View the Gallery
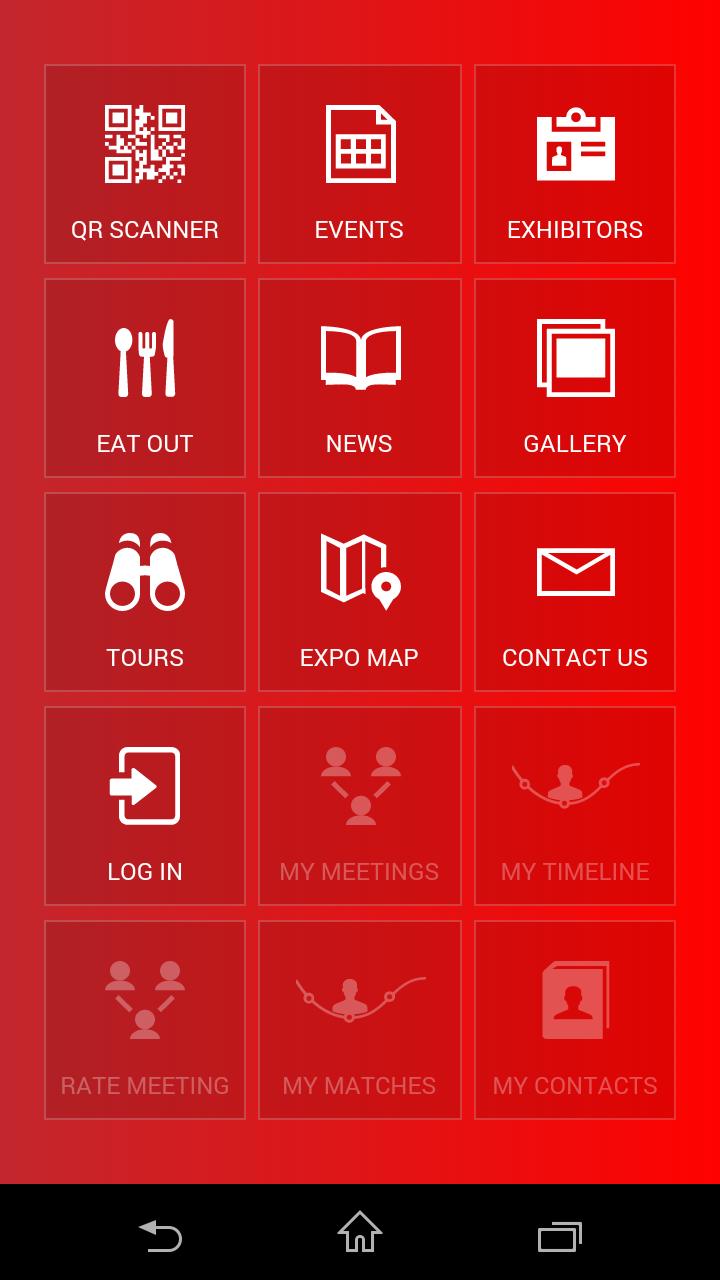 tap(575, 378)
